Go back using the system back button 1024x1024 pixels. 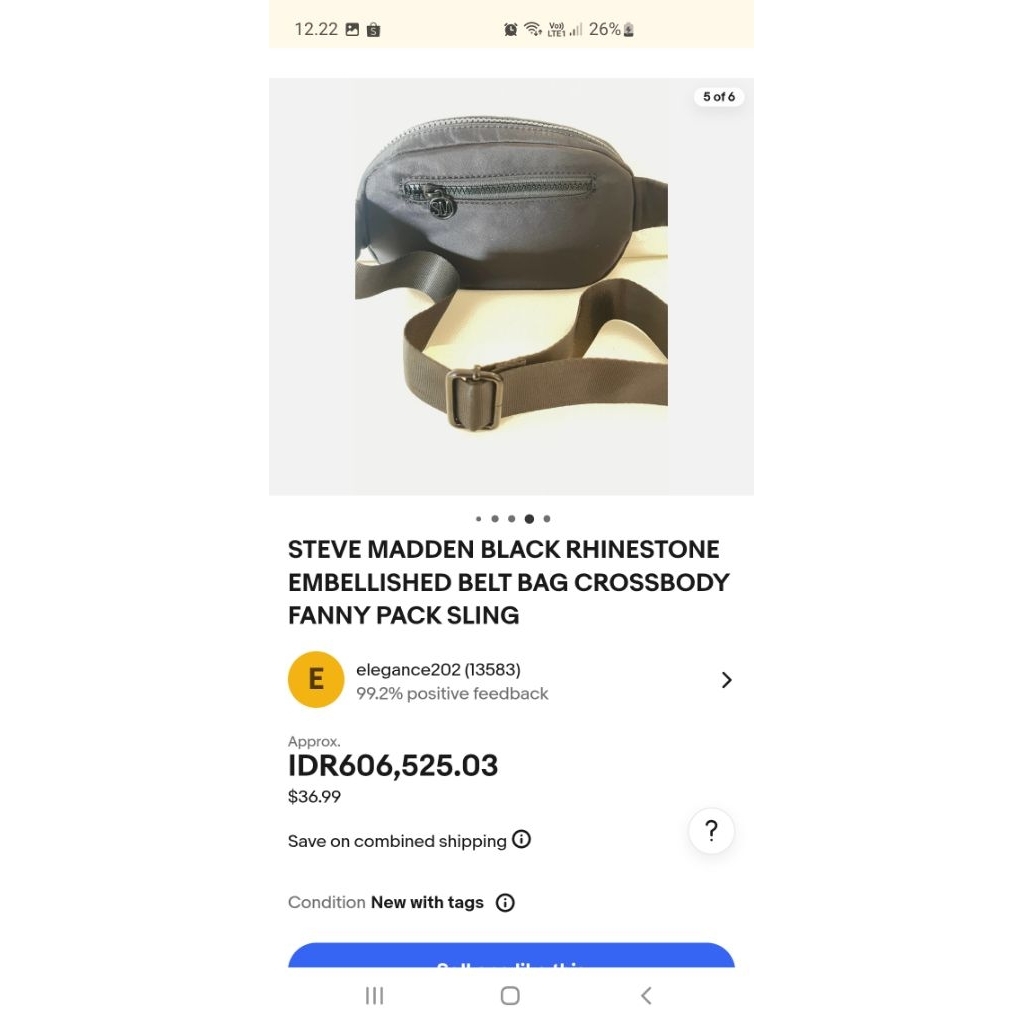[x=646, y=995]
